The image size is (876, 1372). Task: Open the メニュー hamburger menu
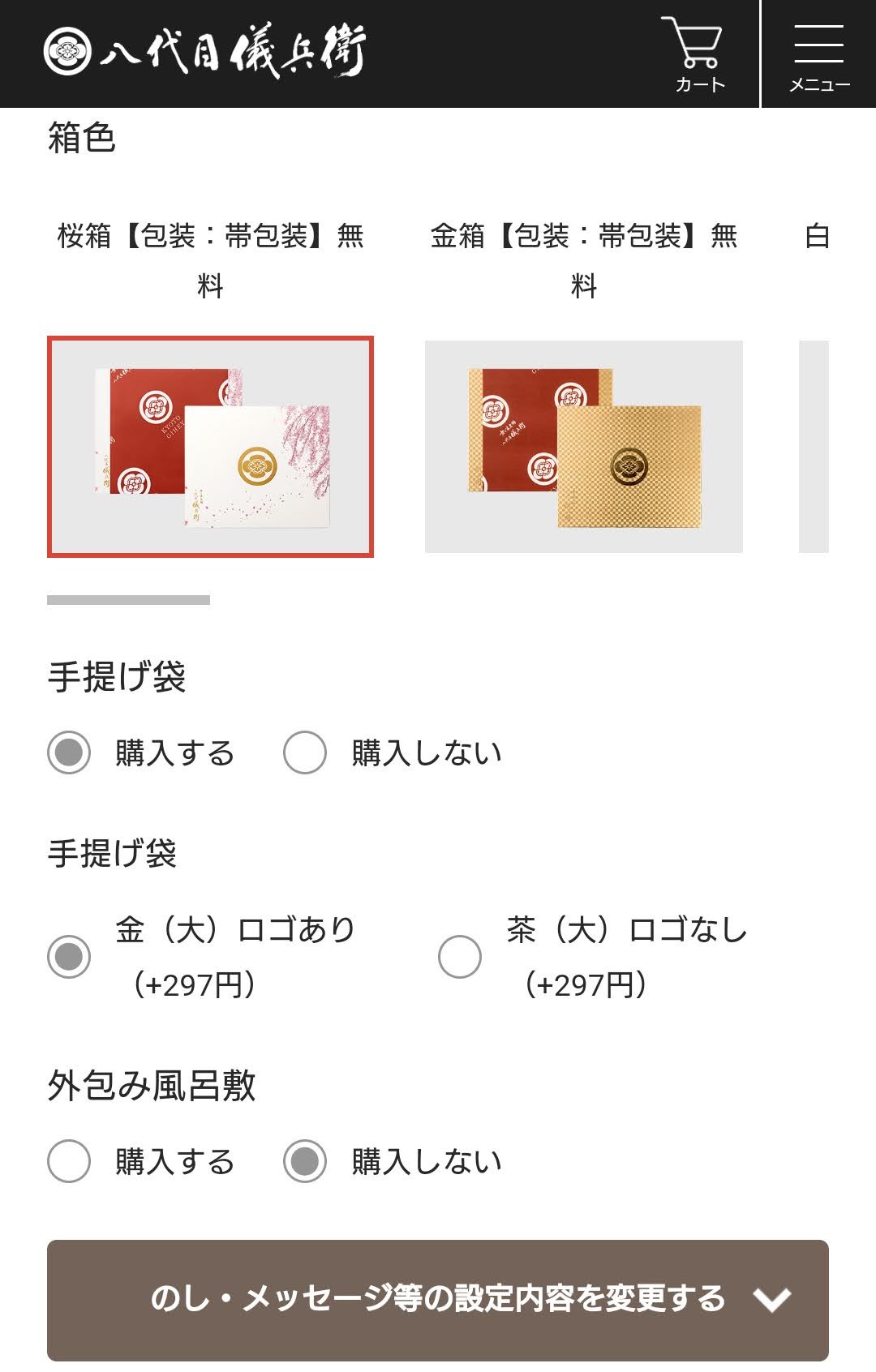coord(819,54)
